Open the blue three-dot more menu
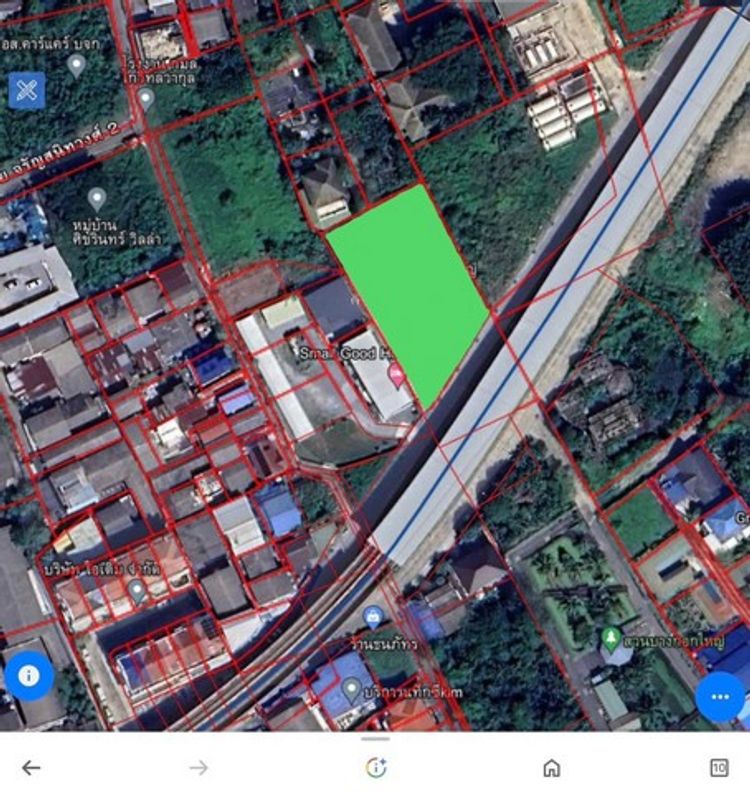 pyautogui.click(x=720, y=696)
